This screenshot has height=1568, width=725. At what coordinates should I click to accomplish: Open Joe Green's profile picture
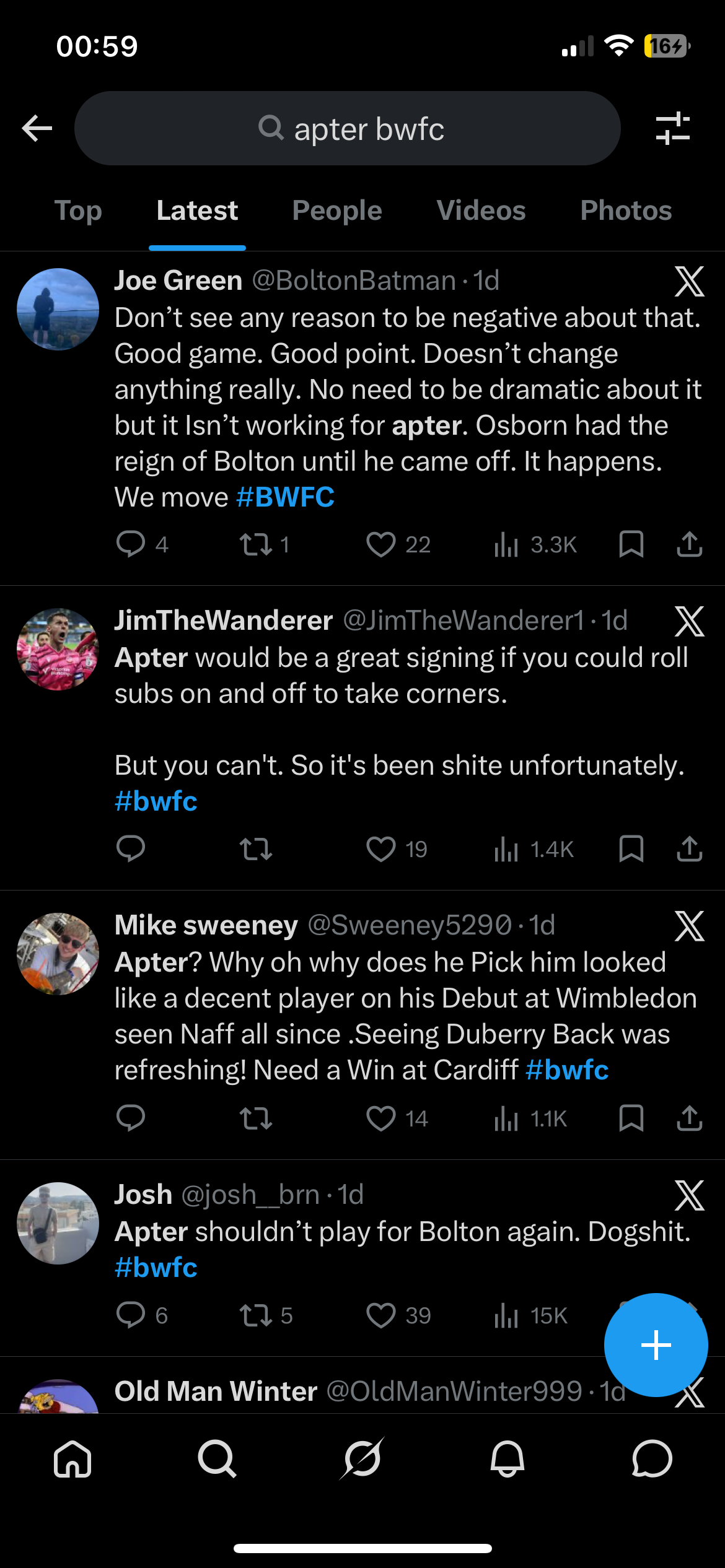(58, 309)
